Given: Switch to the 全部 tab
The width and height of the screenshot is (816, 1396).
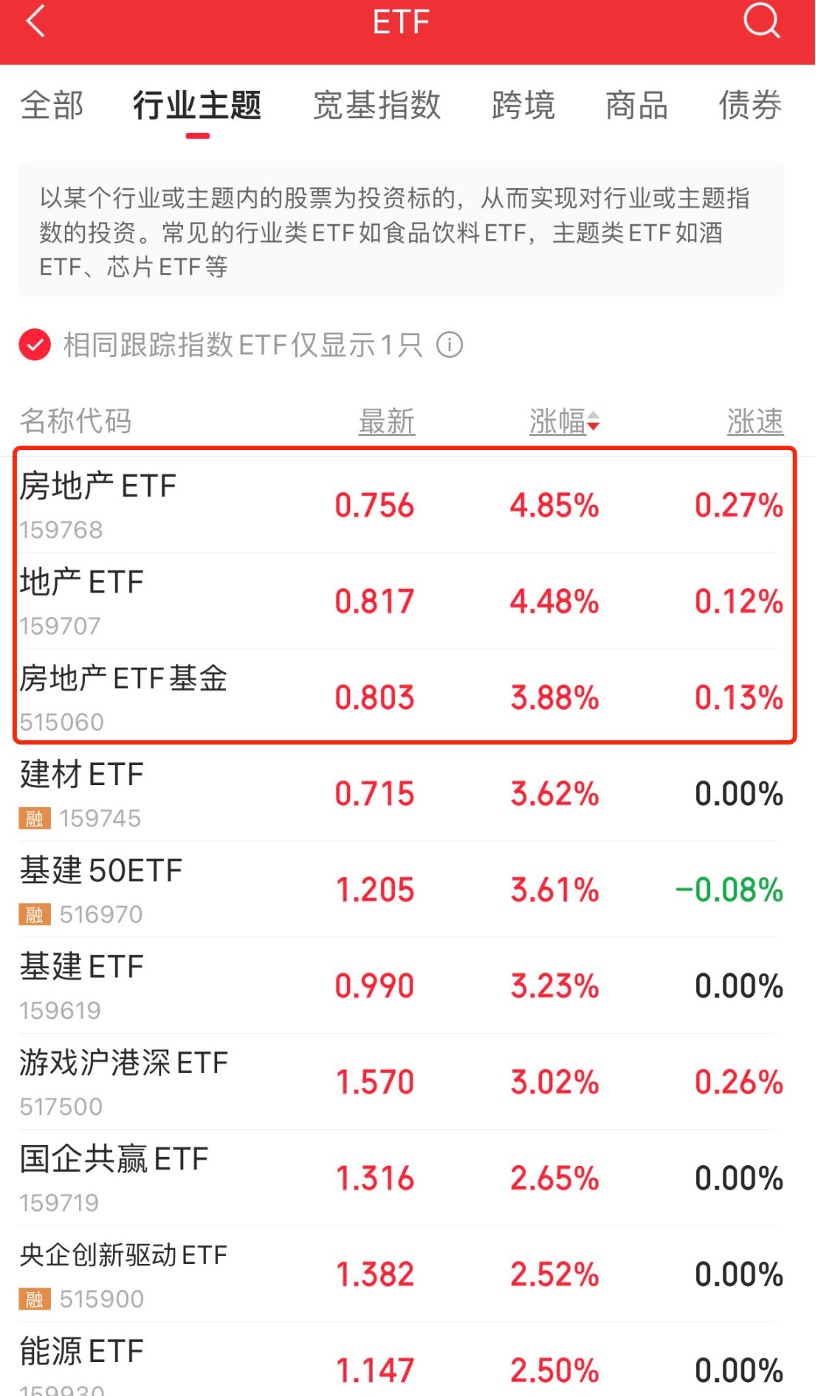Looking at the screenshot, I should click(52, 105).
